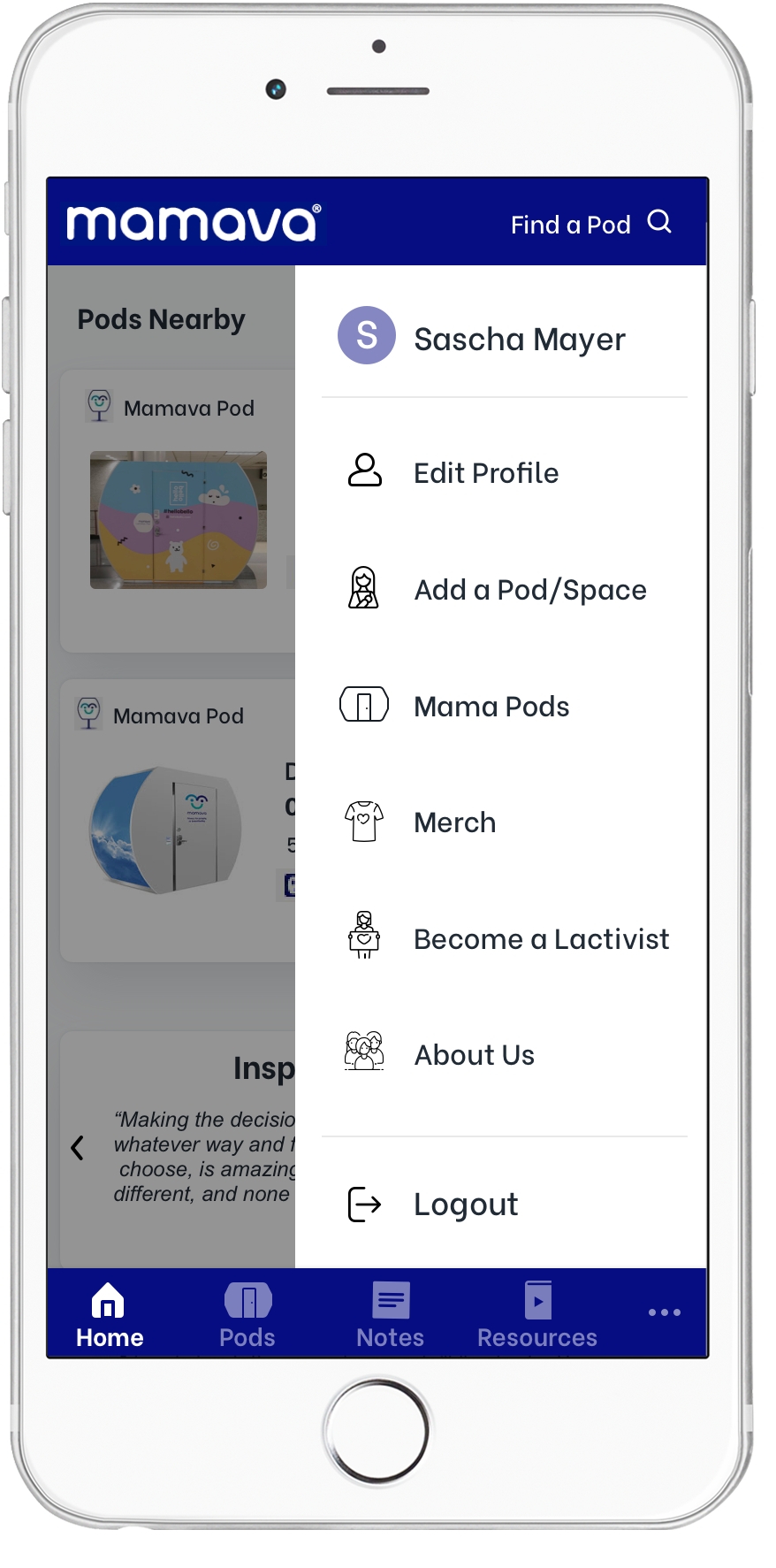776x1568 pixels.
Task: Switch to the Pods tab
Action: point(247,1315)
